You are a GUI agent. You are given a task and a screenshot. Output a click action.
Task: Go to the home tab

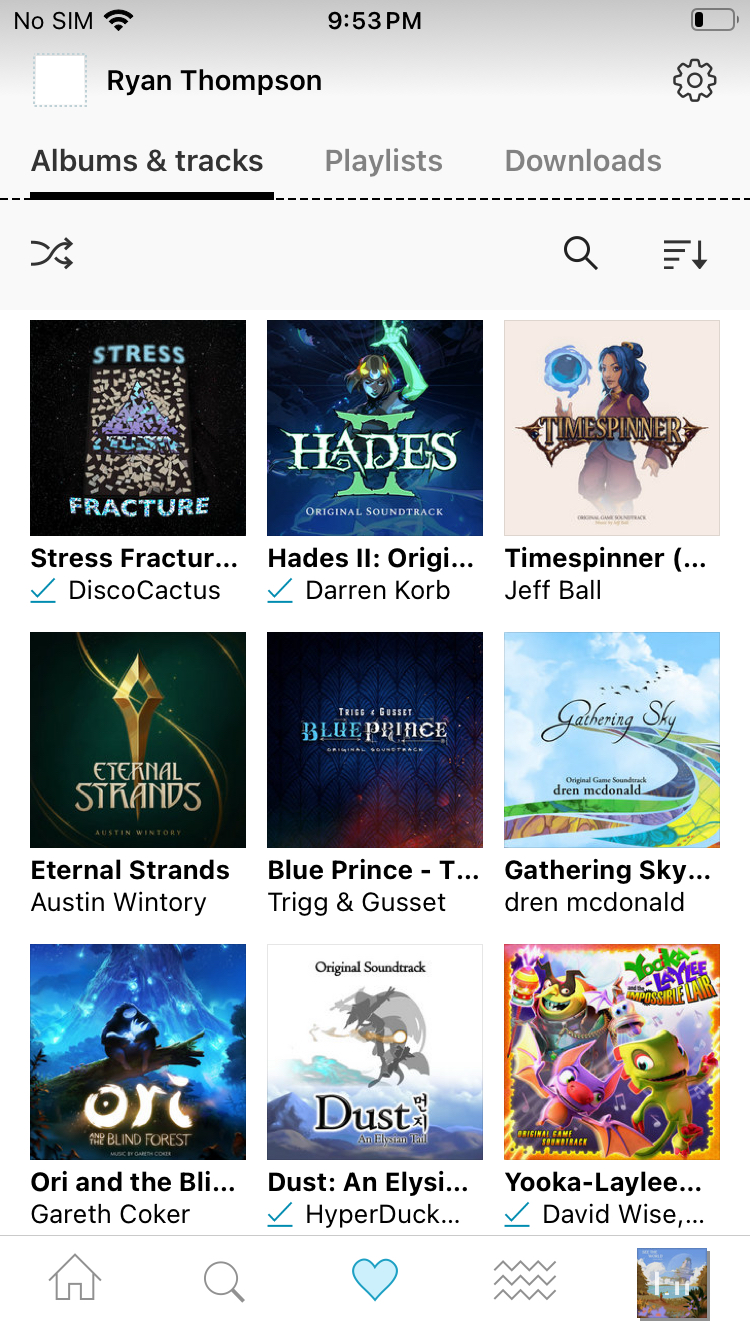click(76, 1279)
